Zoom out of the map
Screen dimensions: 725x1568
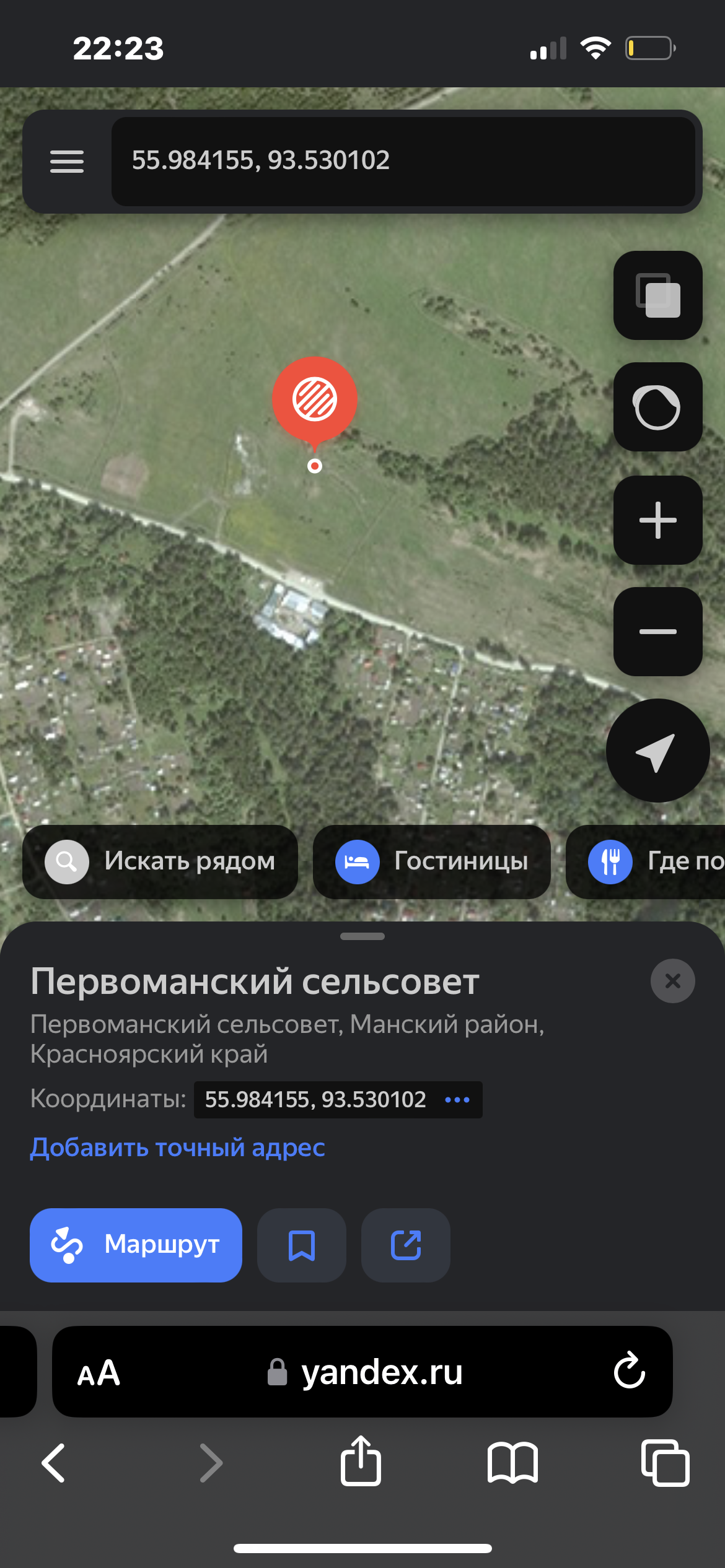click(x=657, y=632)
